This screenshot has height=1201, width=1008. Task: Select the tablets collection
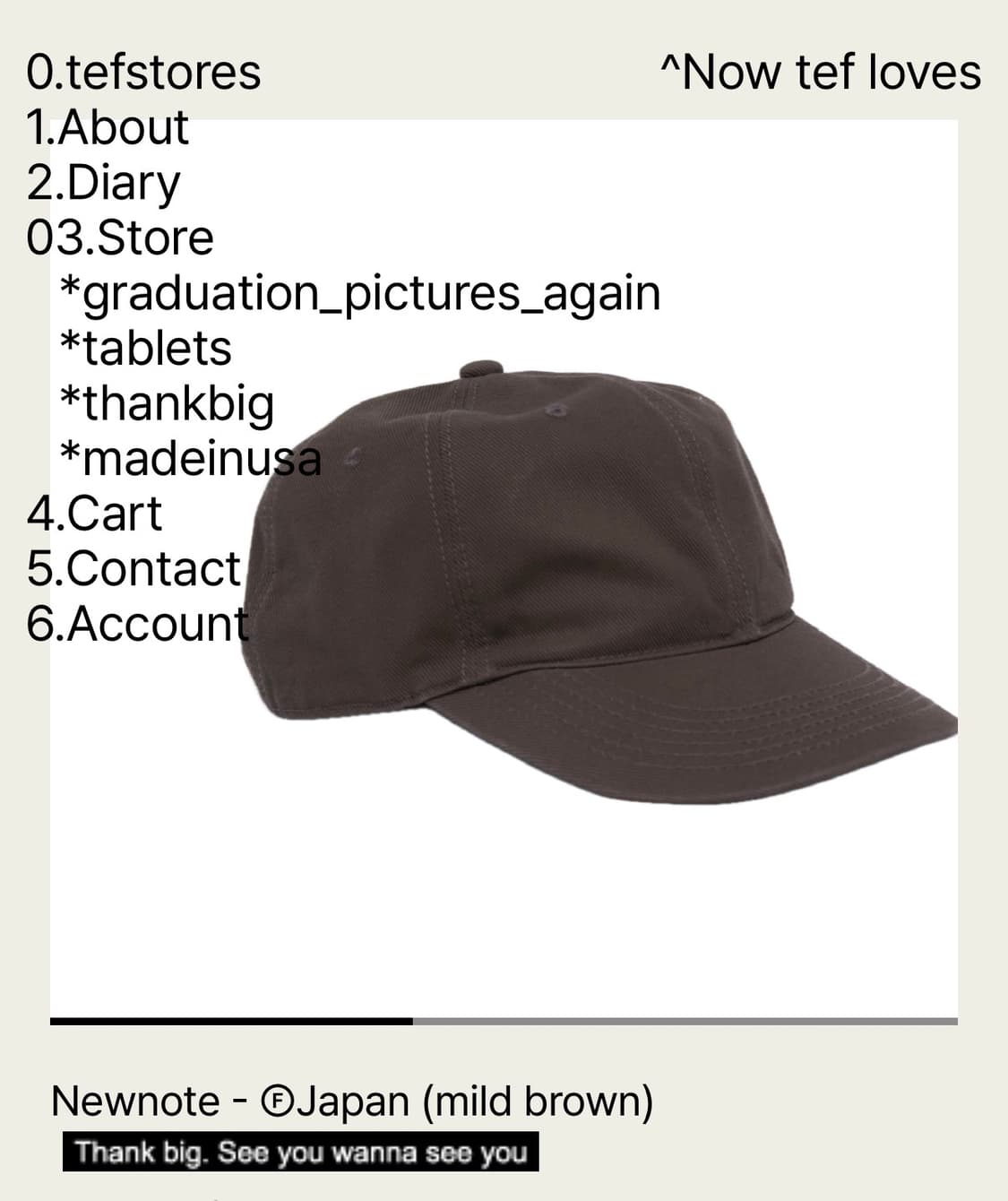pos(145,348)
